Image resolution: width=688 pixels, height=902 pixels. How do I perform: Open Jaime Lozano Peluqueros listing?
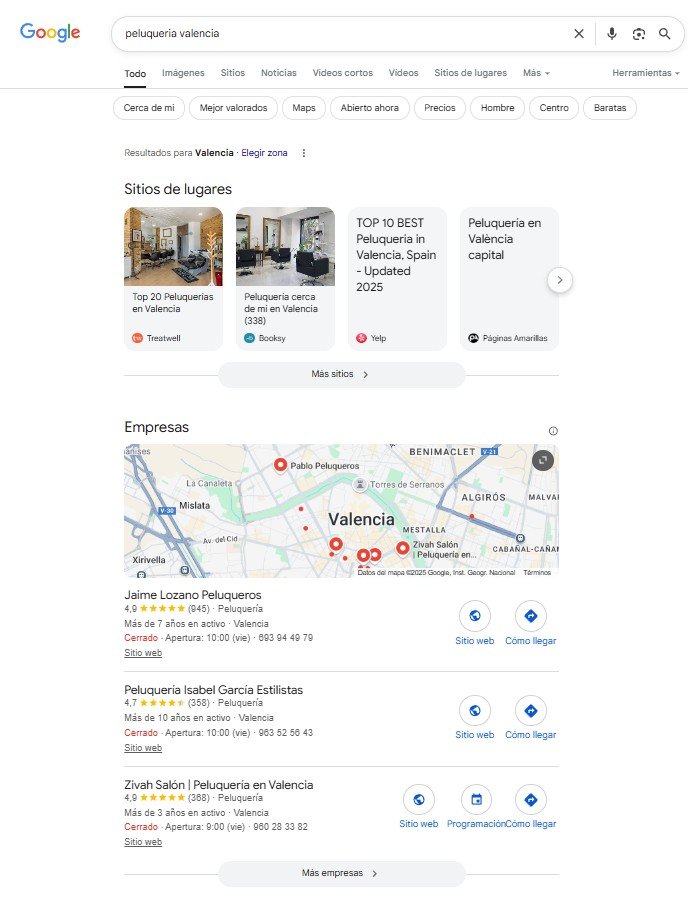[x=192, y=595]
